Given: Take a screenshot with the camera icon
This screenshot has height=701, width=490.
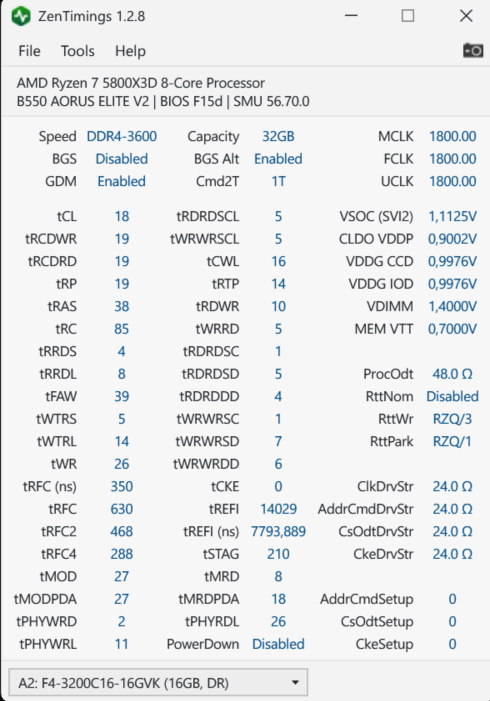Looking at the screenshot, I should (x=473, y=50).
